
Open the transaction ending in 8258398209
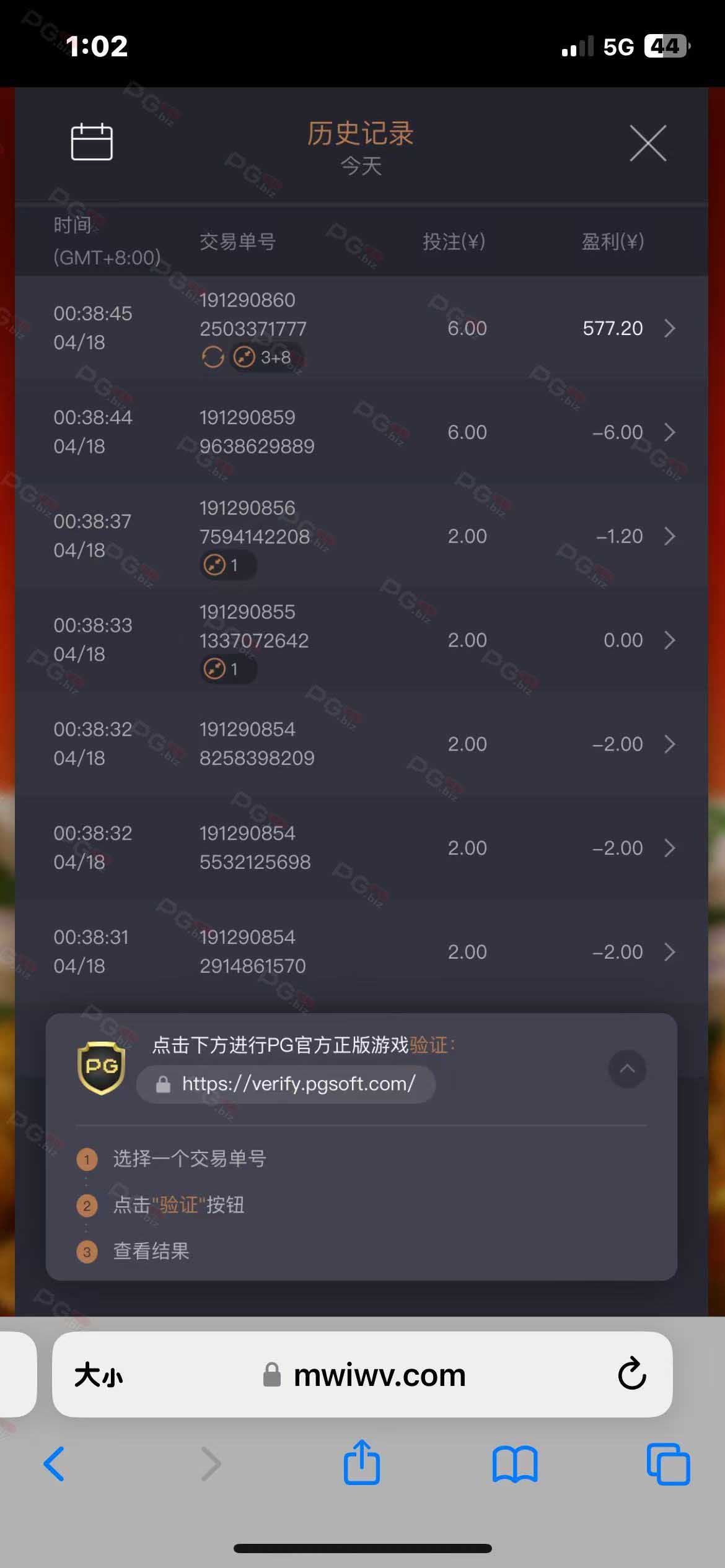[x=669, y=744]
